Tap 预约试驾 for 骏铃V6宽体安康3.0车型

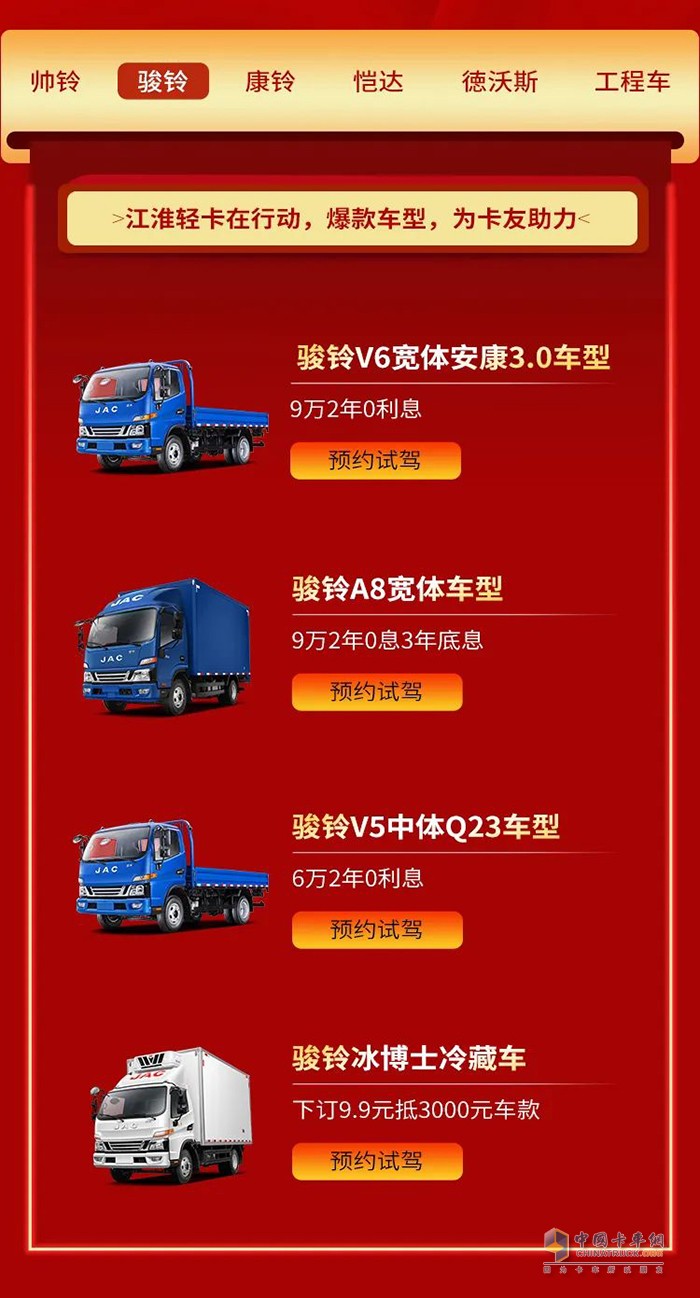click(x=375, y=461)
